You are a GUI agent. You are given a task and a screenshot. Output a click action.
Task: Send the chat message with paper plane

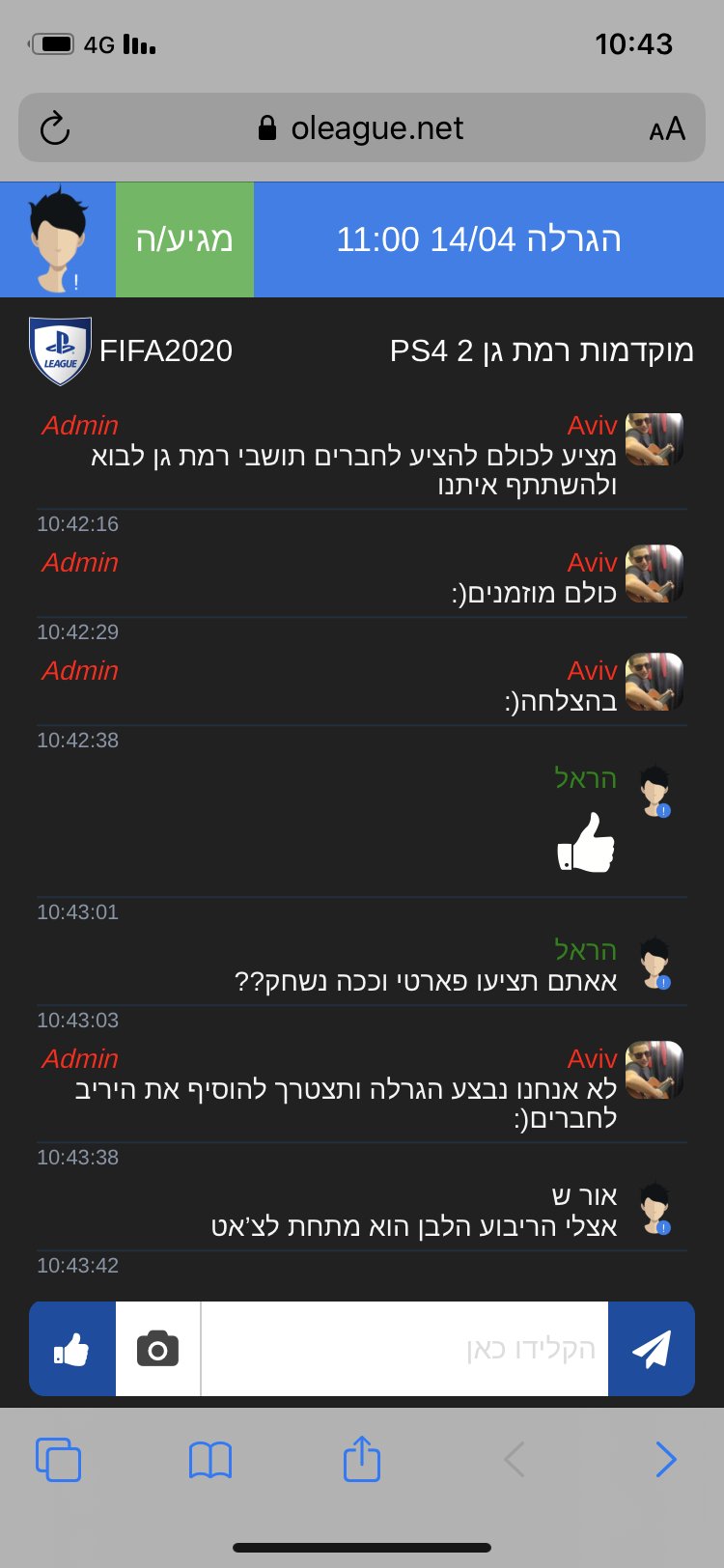(652, 1349)
